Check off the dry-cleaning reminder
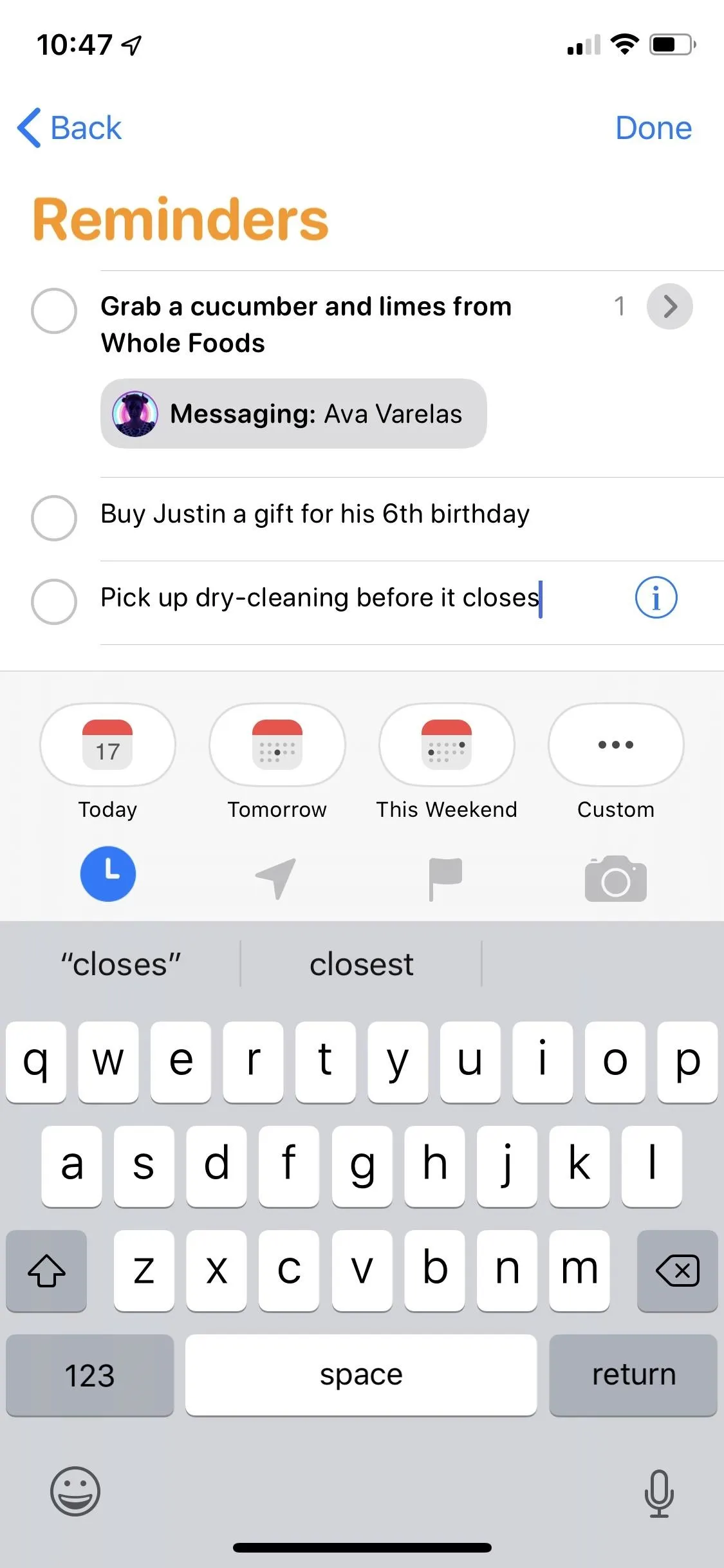 pos(54,602)
